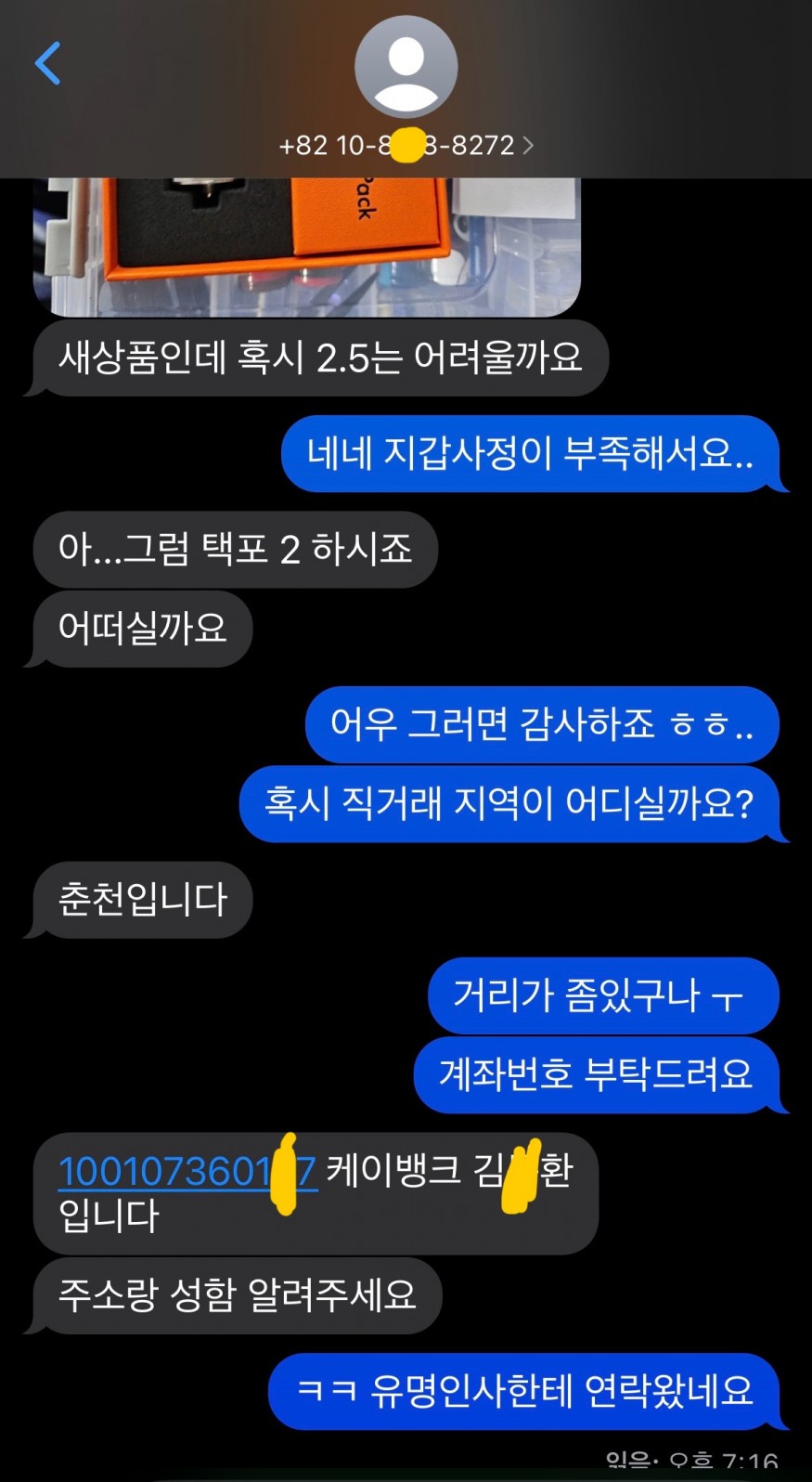The image size is (812, 1482).
Task: Go back to the messages list
Action: (x=47, y=63)
